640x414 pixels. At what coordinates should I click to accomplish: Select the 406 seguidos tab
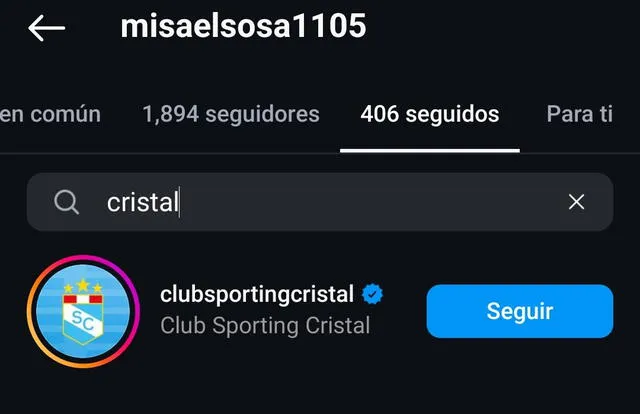(429, 114)
